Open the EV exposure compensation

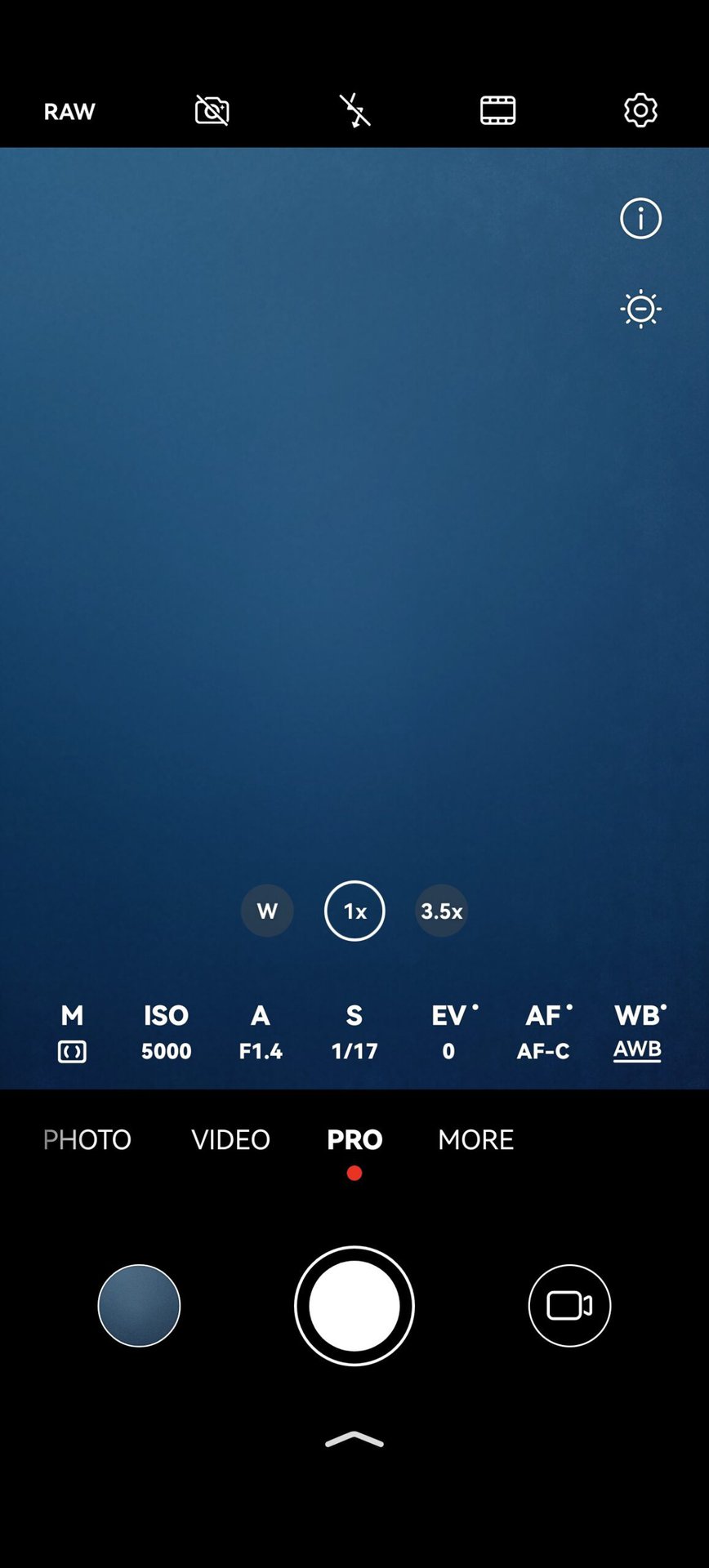(x=449, y=1032)
